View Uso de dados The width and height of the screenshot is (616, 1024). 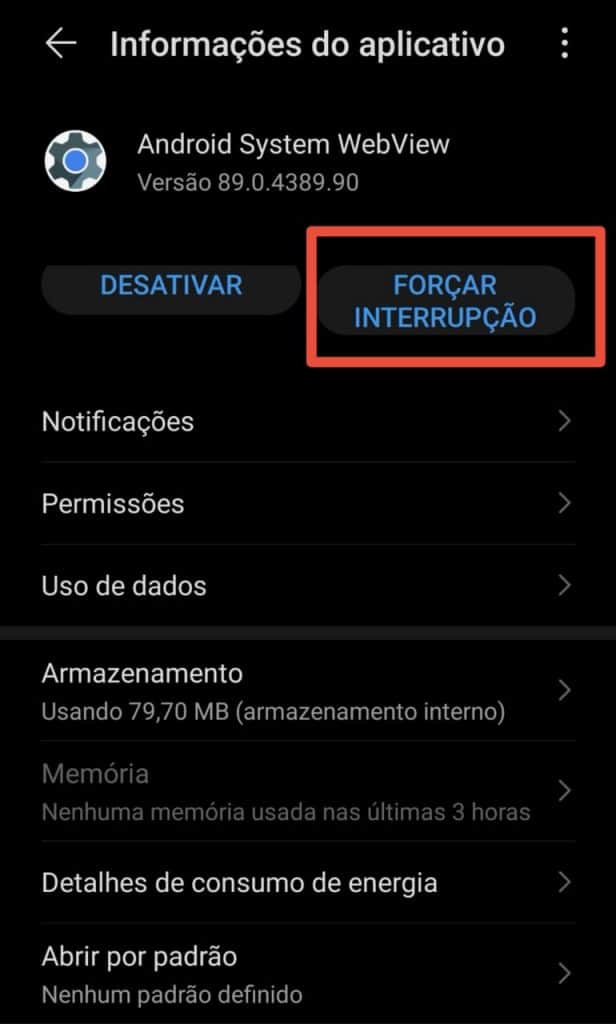(x=308, y=586)
